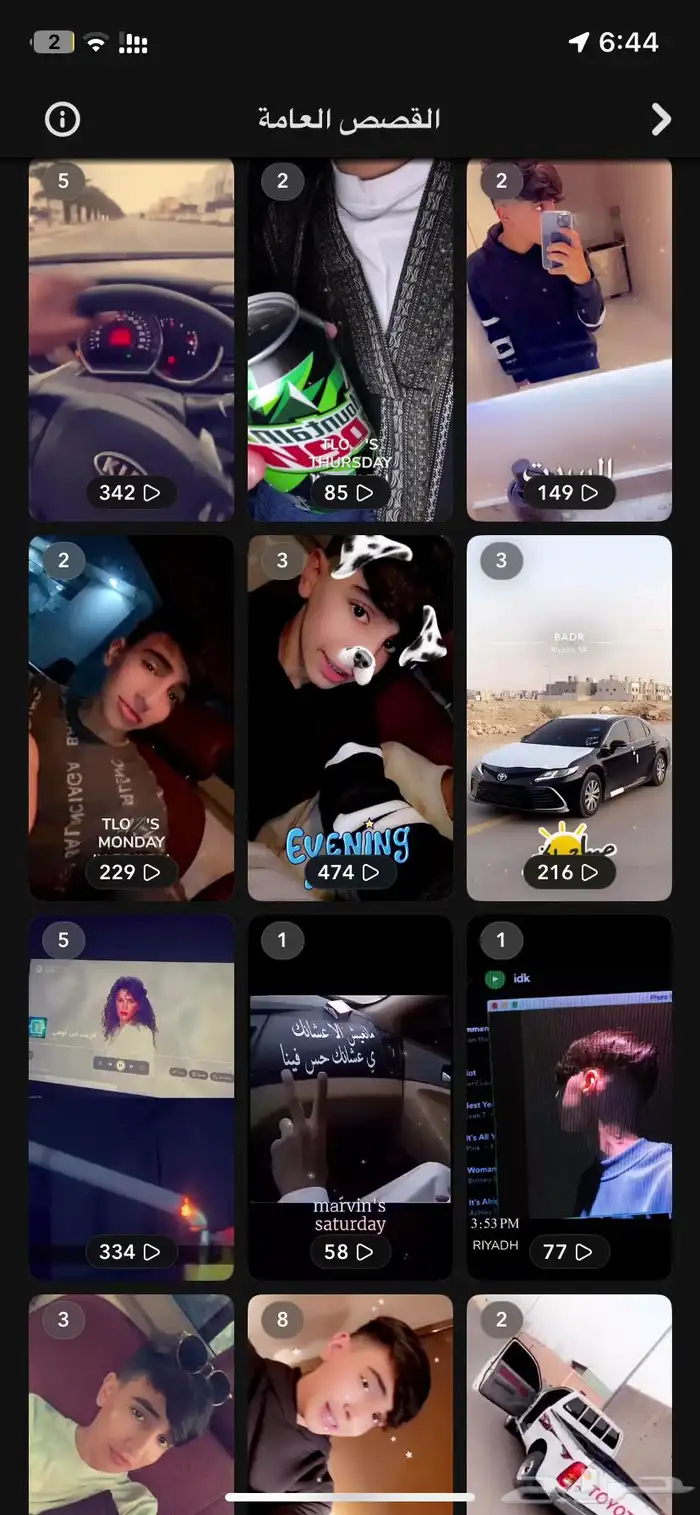
Task: Open the story with 342 views
Action: click(x=131, y=340)
